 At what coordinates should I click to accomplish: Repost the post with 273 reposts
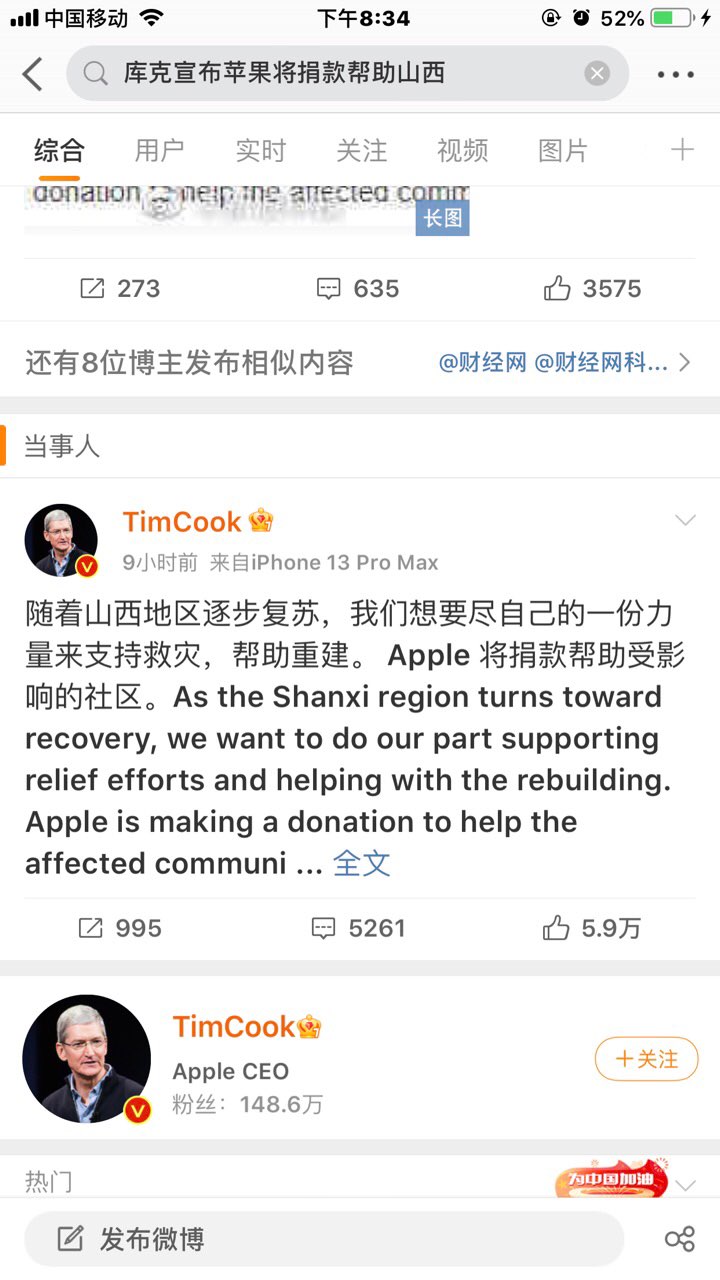120,289
